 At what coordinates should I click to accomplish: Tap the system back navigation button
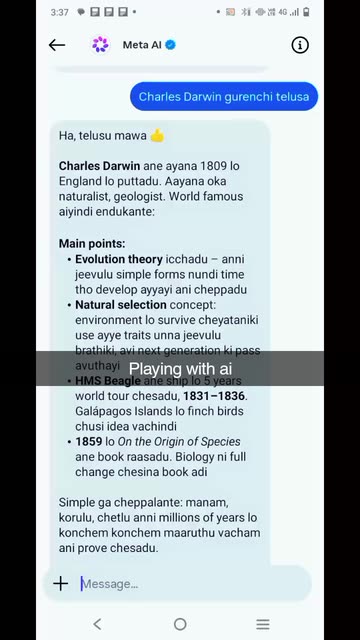click(97, 624)
